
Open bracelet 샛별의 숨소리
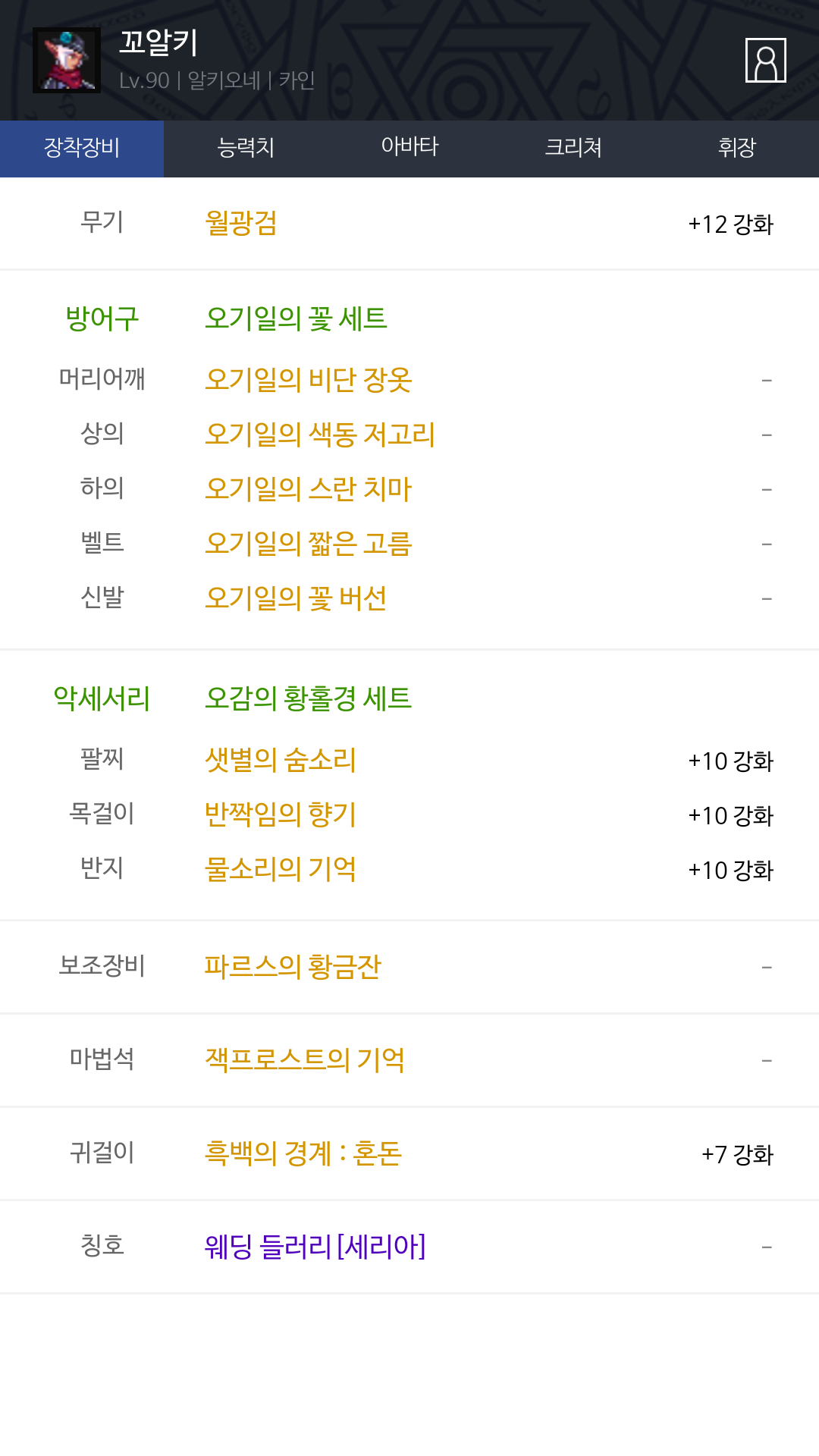tap(281, 760)
